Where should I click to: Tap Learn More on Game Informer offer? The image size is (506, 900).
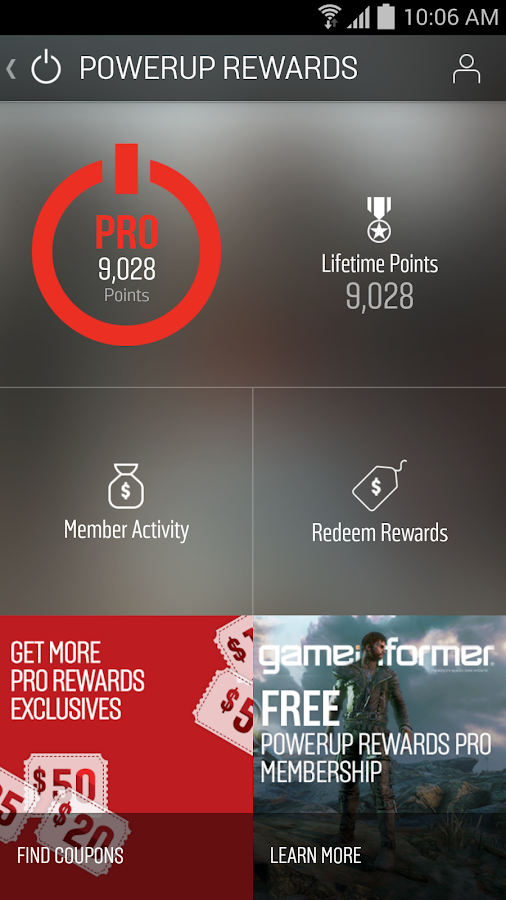316,855
